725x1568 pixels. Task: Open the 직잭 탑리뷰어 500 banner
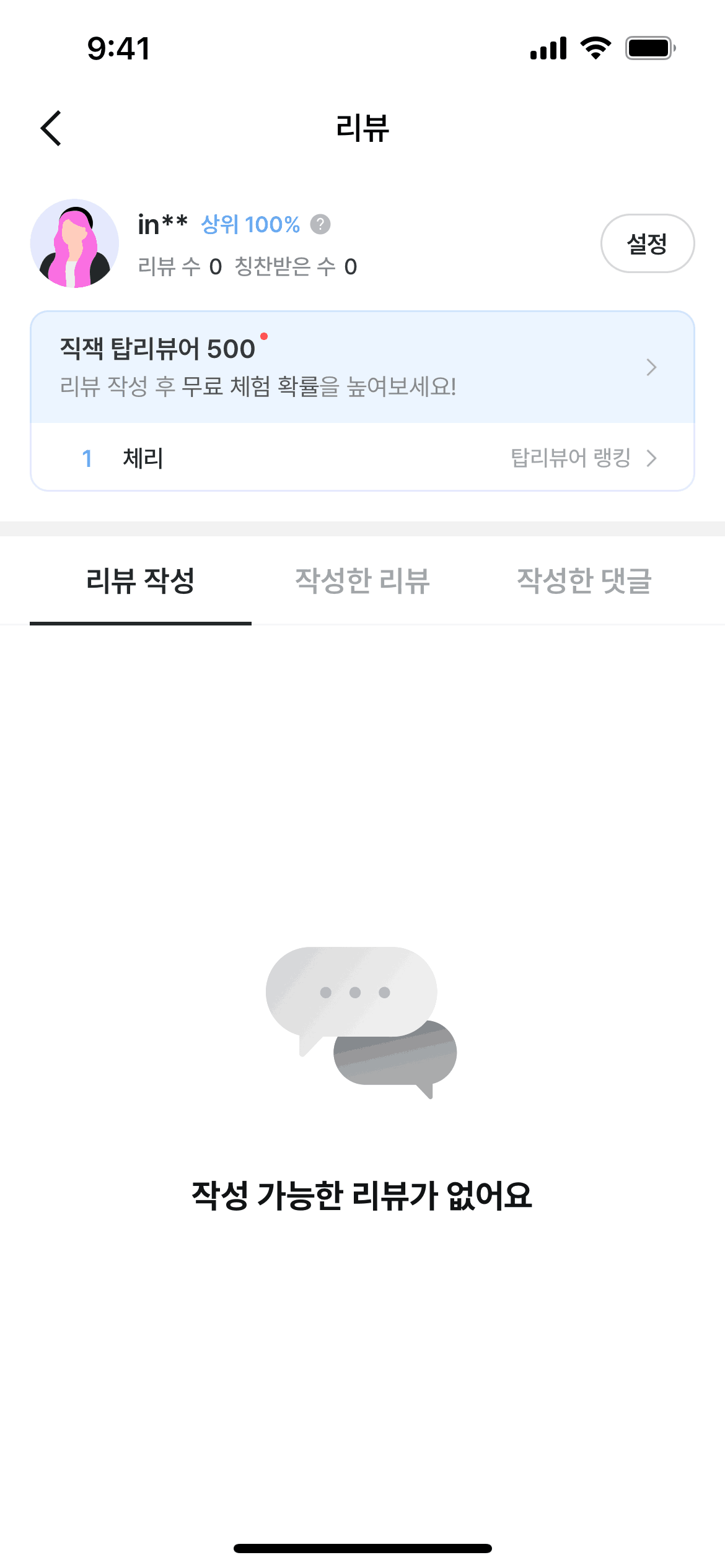[362, 367]
